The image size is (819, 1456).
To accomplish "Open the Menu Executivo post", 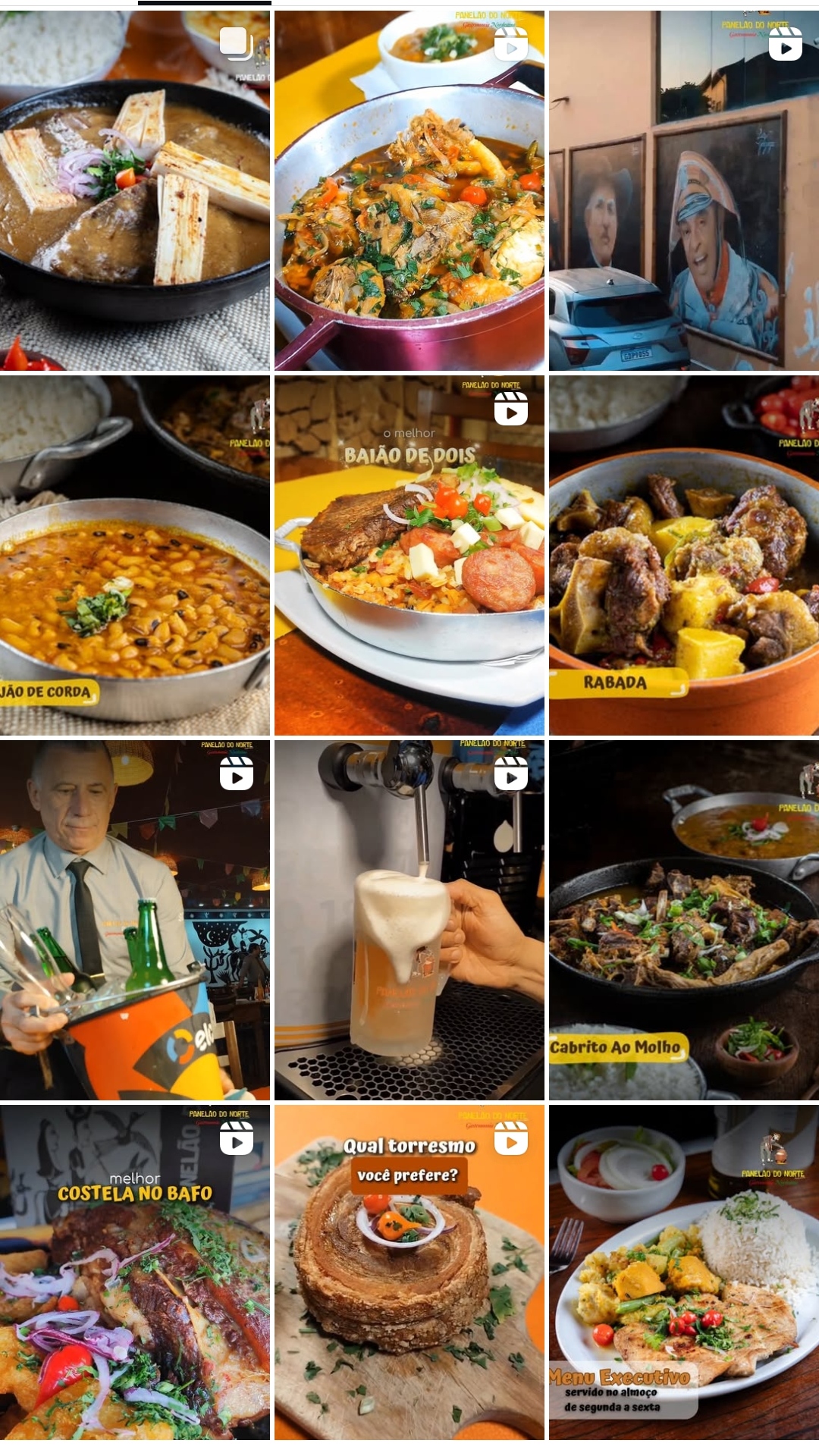I will [684, 1272].
